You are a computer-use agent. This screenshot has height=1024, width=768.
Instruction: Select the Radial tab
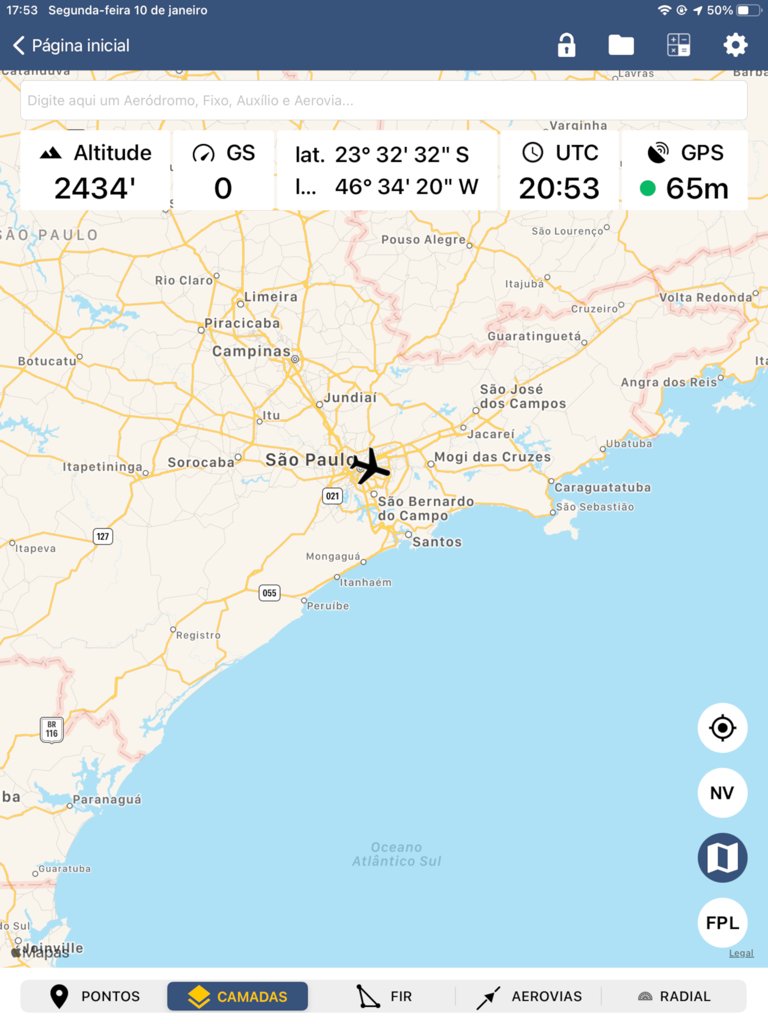tap(674, 996)
